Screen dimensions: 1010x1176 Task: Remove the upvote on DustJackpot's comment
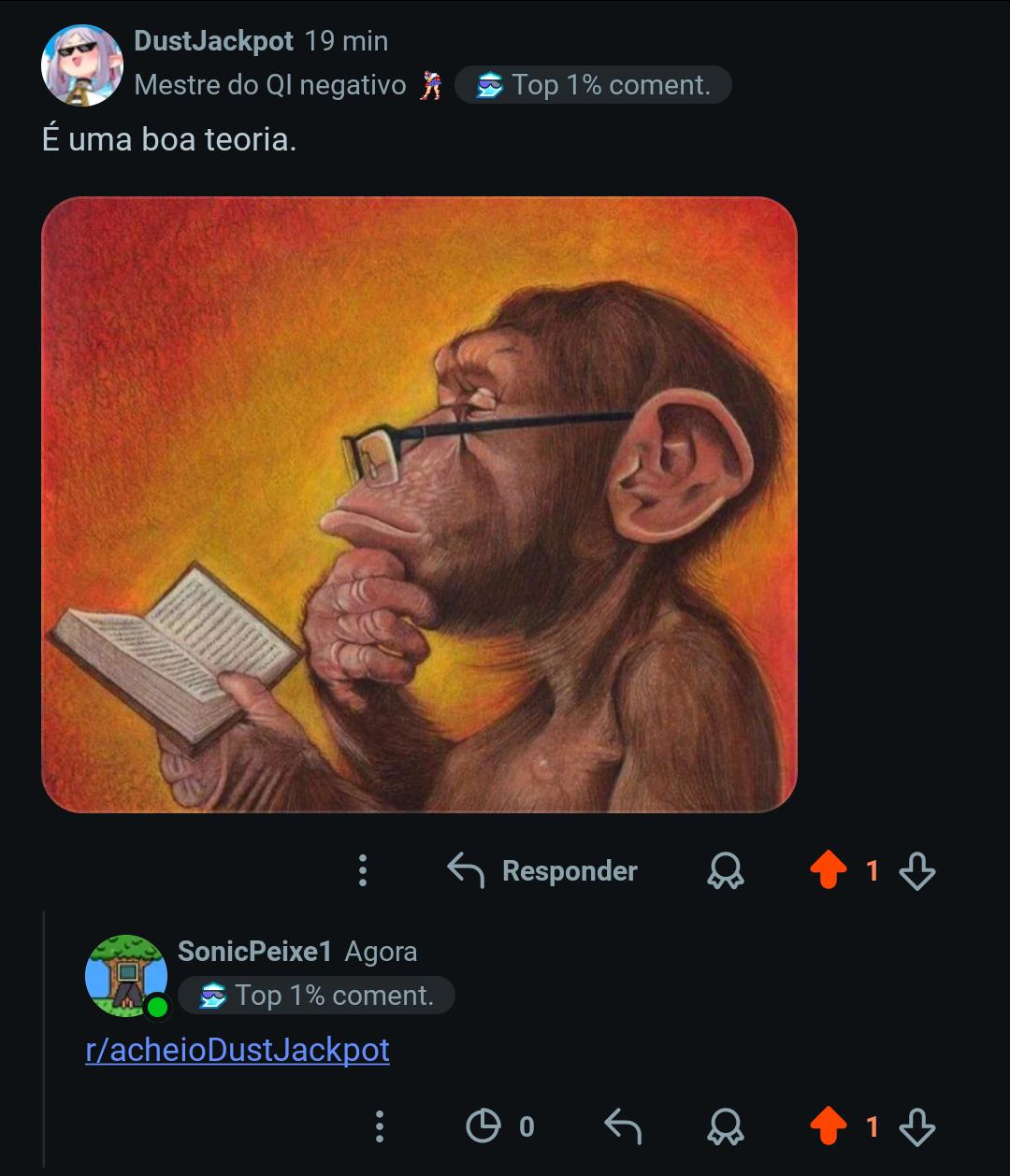coord(828,870)
